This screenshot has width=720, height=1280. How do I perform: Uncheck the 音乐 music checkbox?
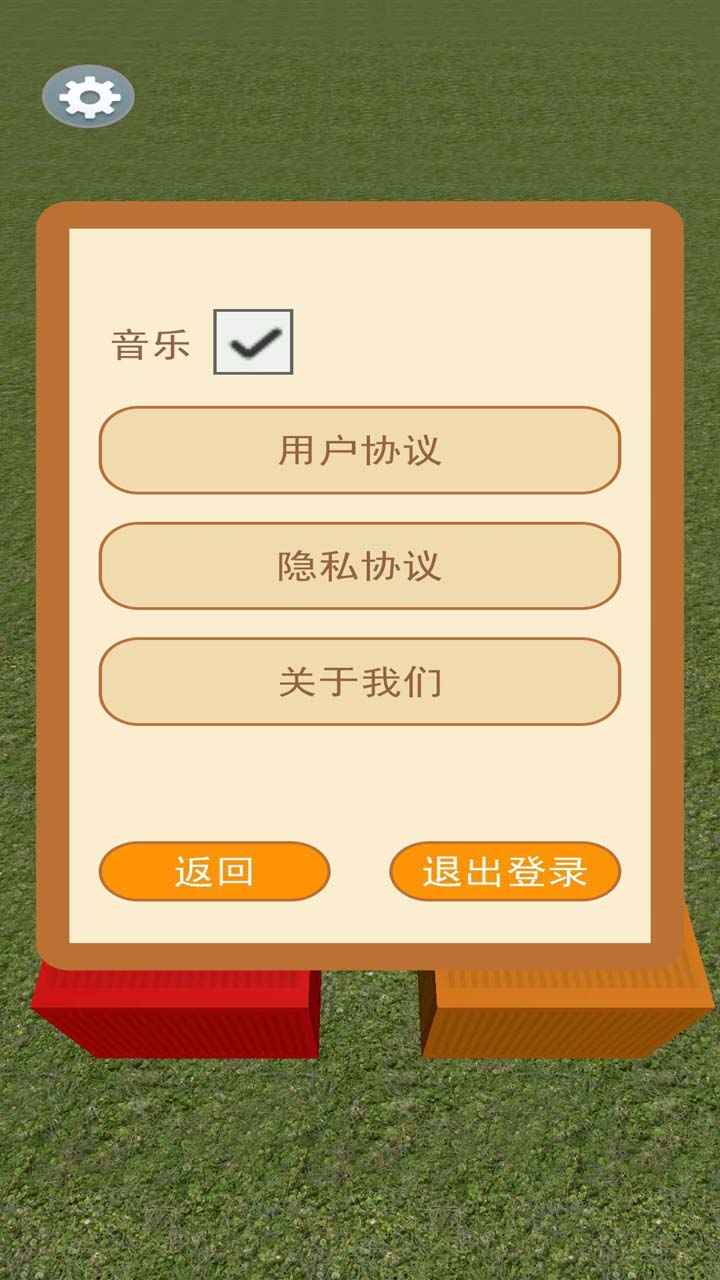(x=253, y=342)
